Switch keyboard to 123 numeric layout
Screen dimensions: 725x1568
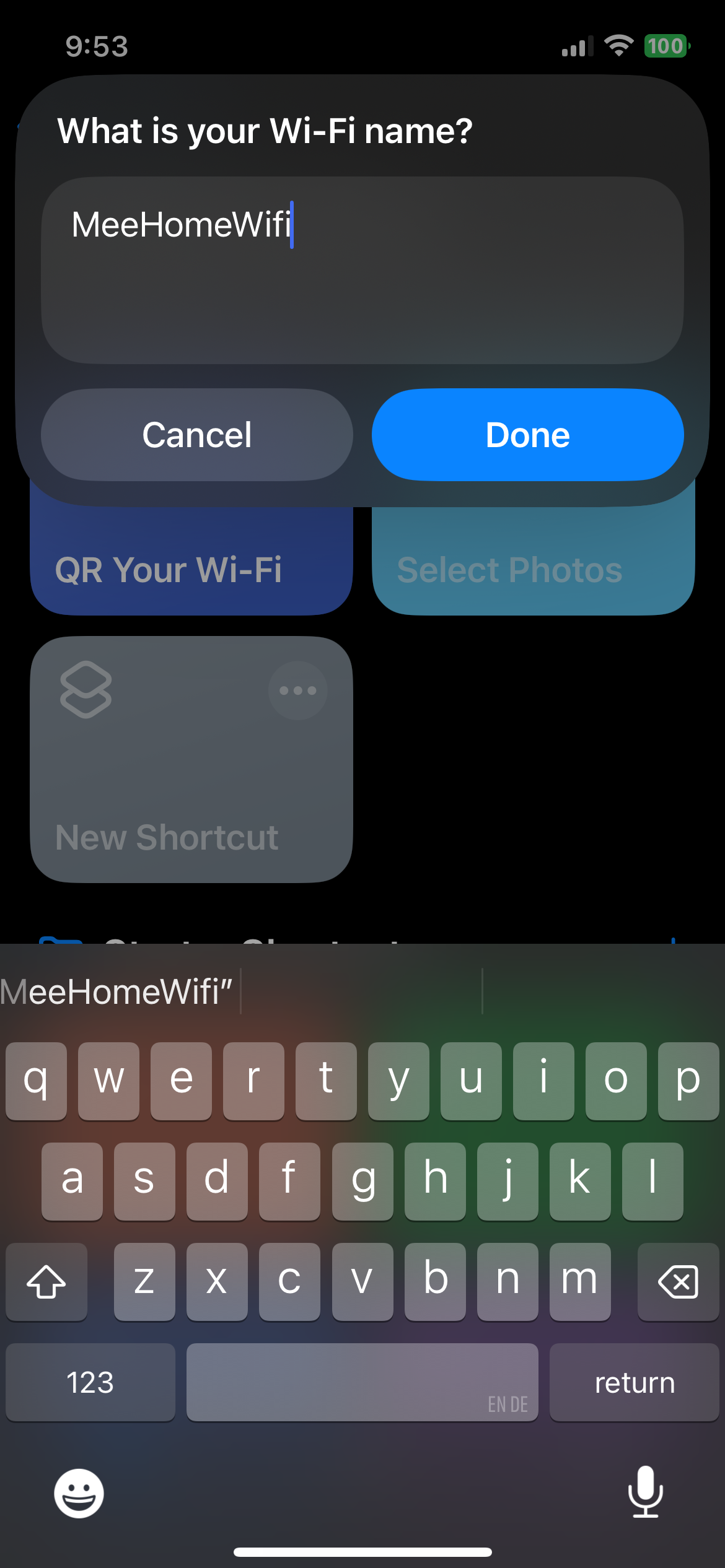90,1382
